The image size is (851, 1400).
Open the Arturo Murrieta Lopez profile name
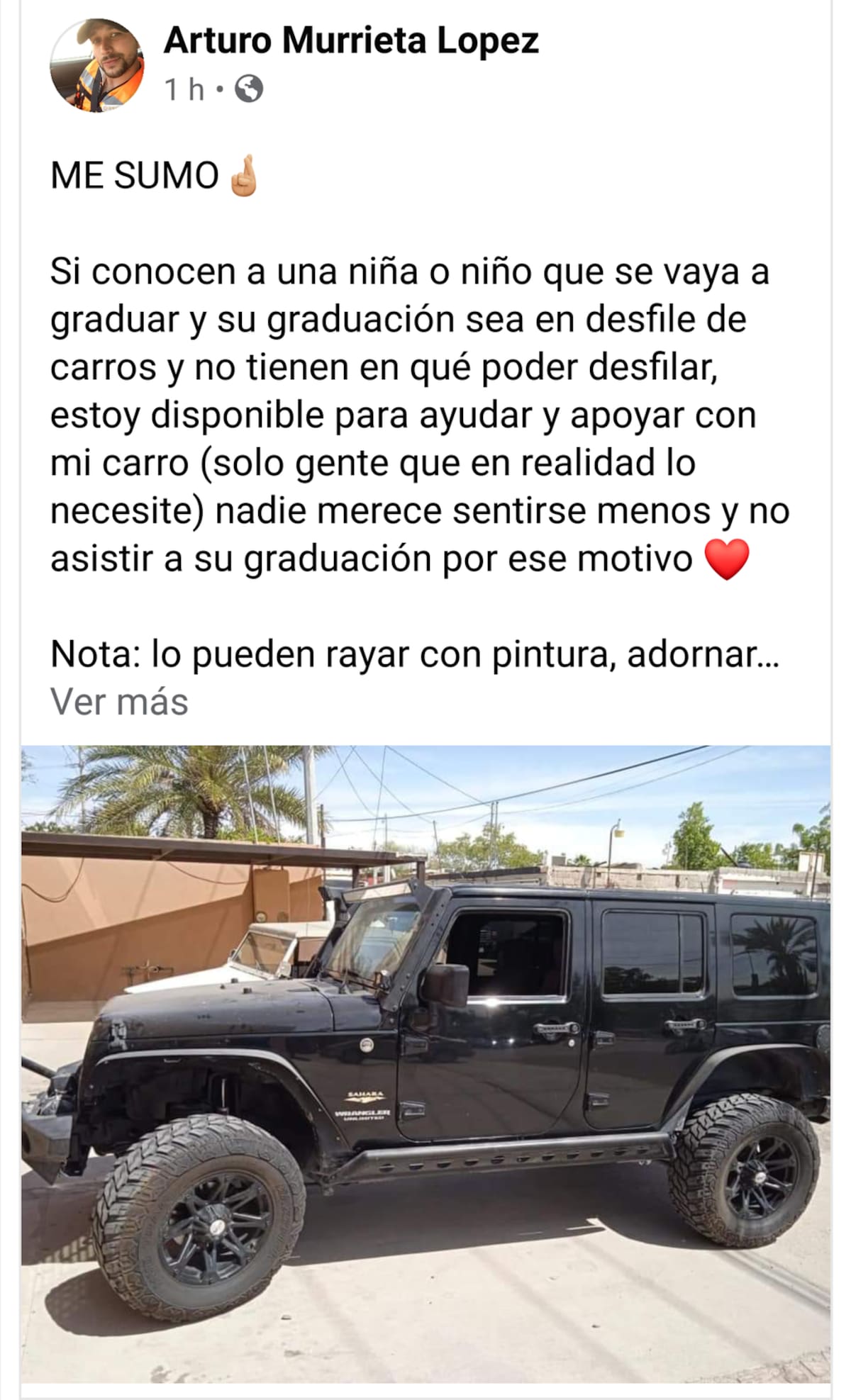351,40
